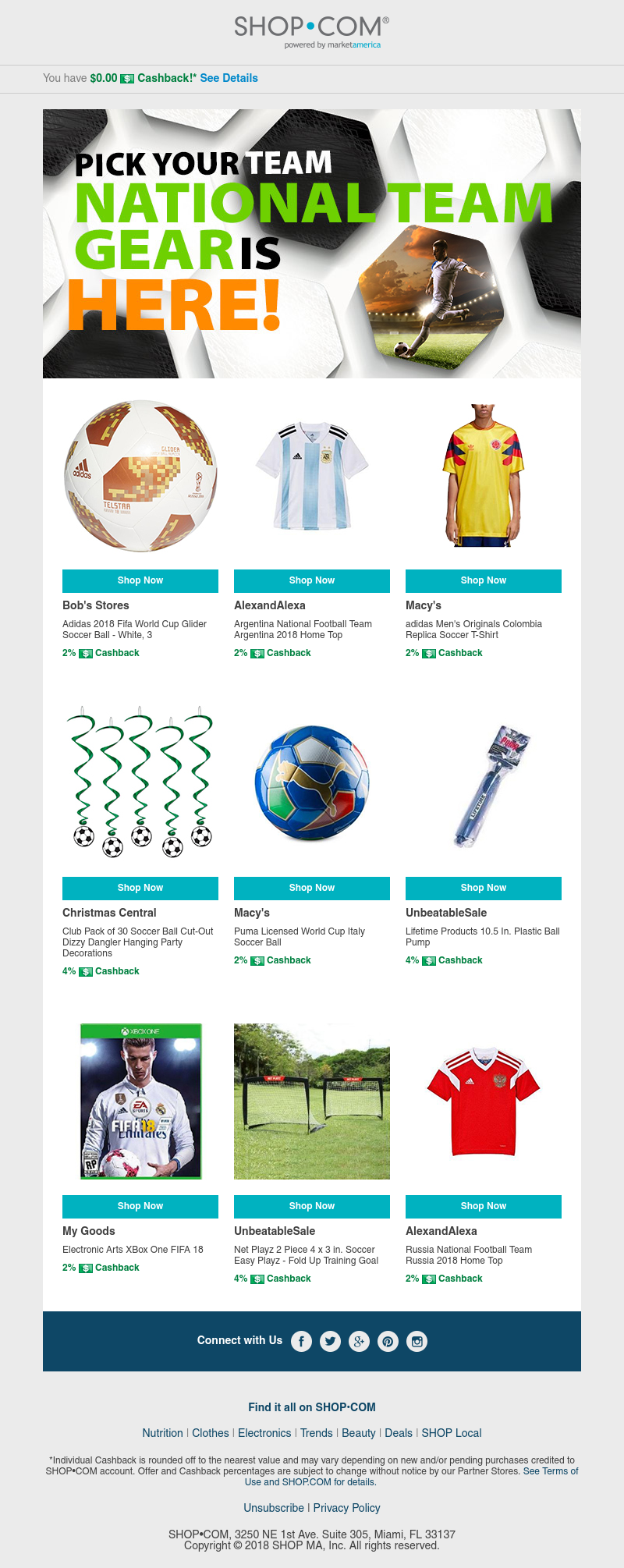Open the SHOP Local link

(452, 1433)
